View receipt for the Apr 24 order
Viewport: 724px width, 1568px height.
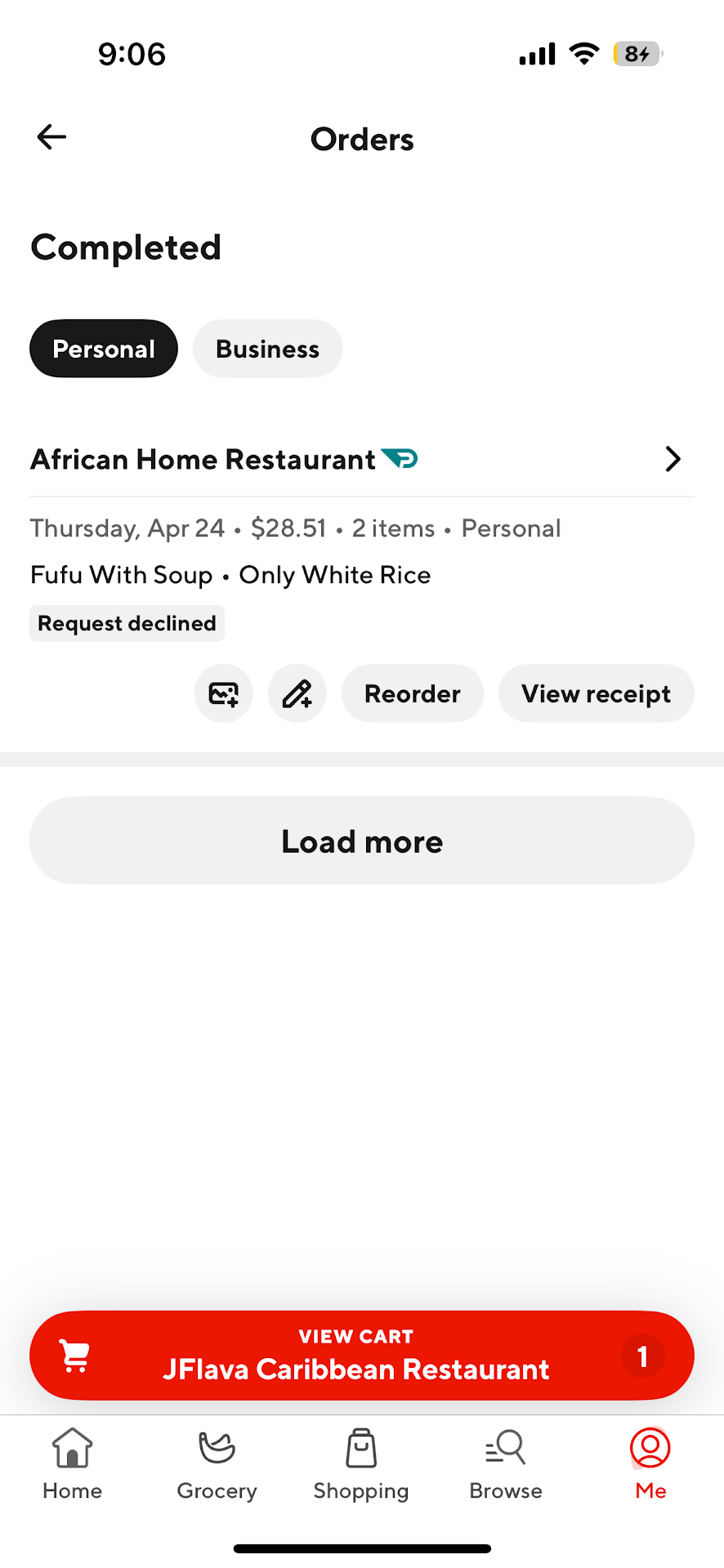[x=596, y=693]
